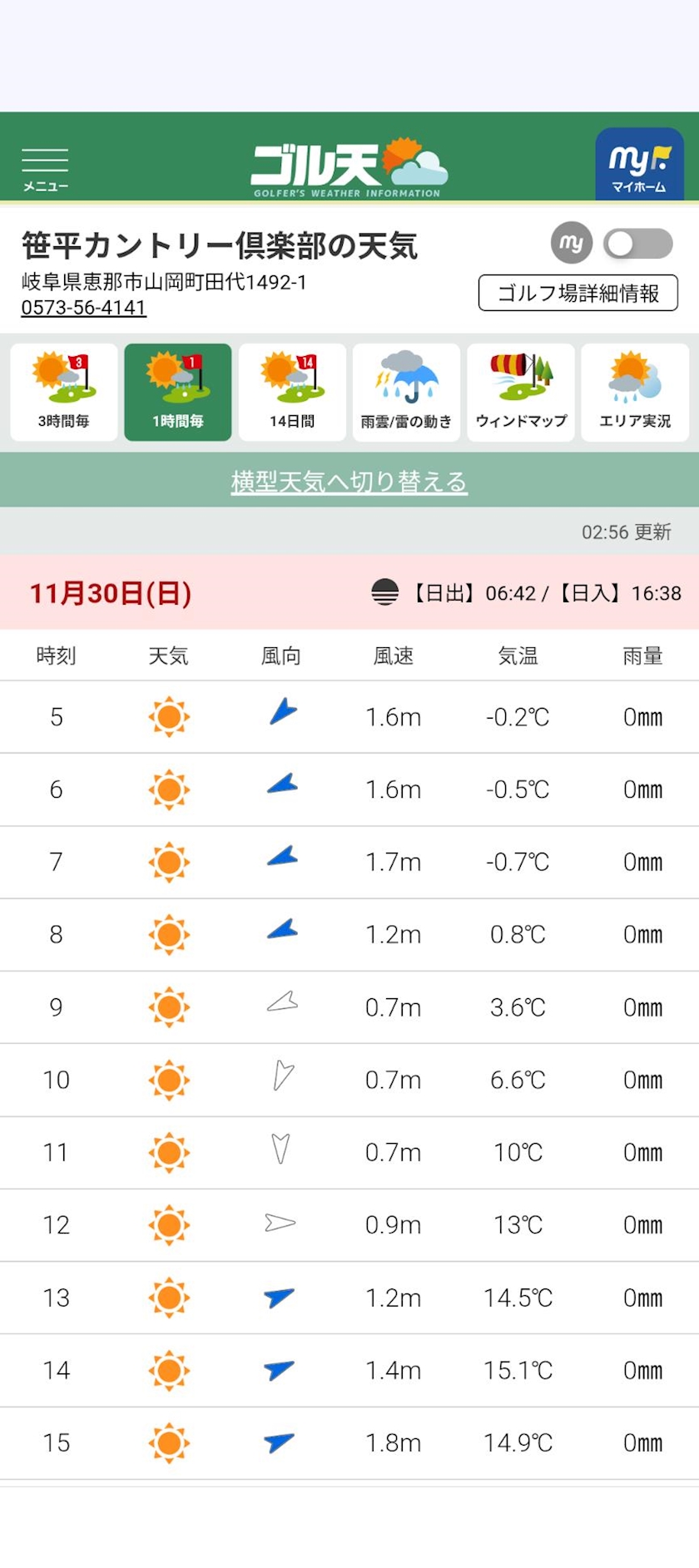
Task: View the 14日間 forecast
Action: point(292,392)
